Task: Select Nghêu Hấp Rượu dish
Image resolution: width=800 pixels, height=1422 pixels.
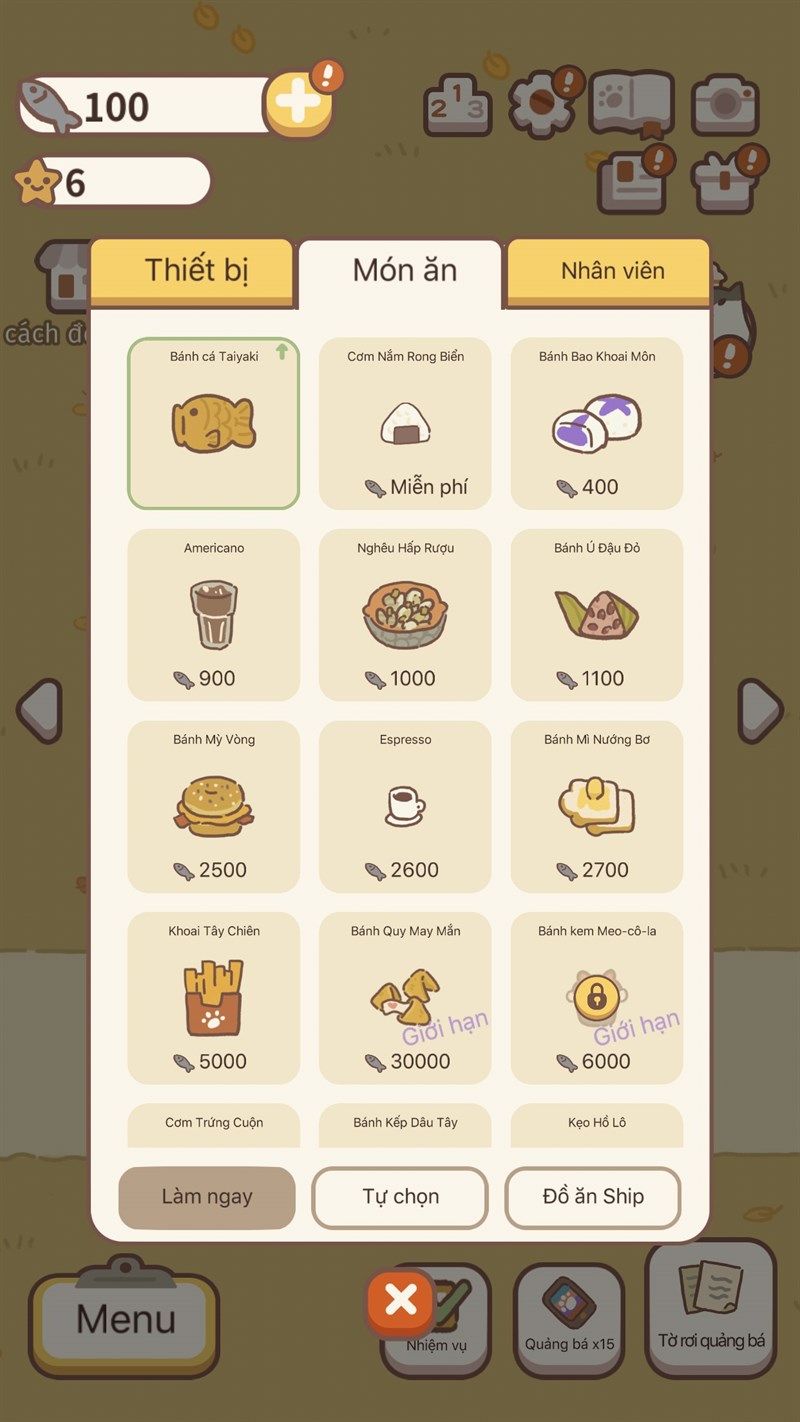Action: point(405,614)
